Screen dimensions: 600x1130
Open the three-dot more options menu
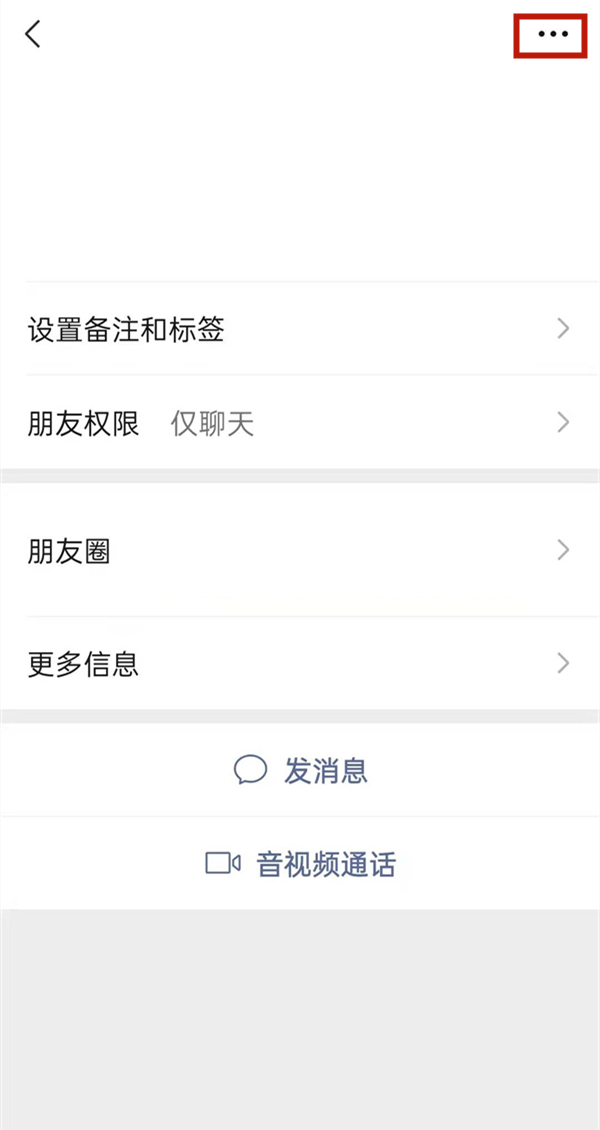click(x=552, y=34)
